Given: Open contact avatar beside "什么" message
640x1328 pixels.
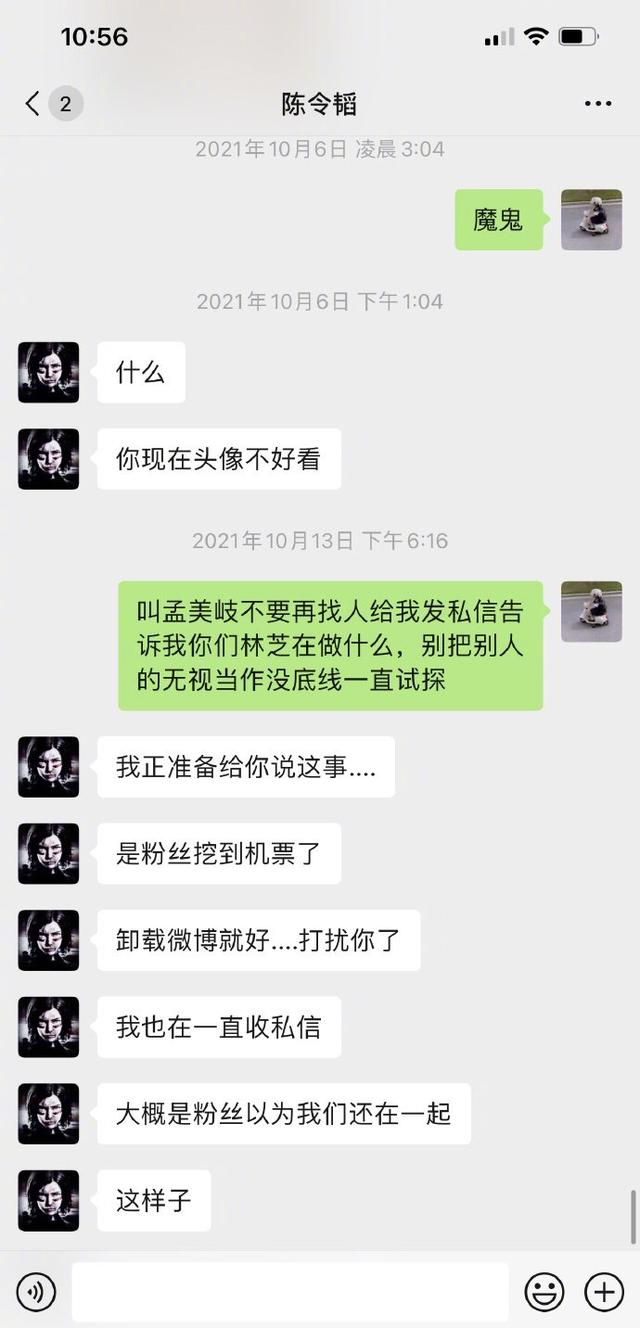Looking at the screenshot, I should pyautogui.click(x=48, y=372).
